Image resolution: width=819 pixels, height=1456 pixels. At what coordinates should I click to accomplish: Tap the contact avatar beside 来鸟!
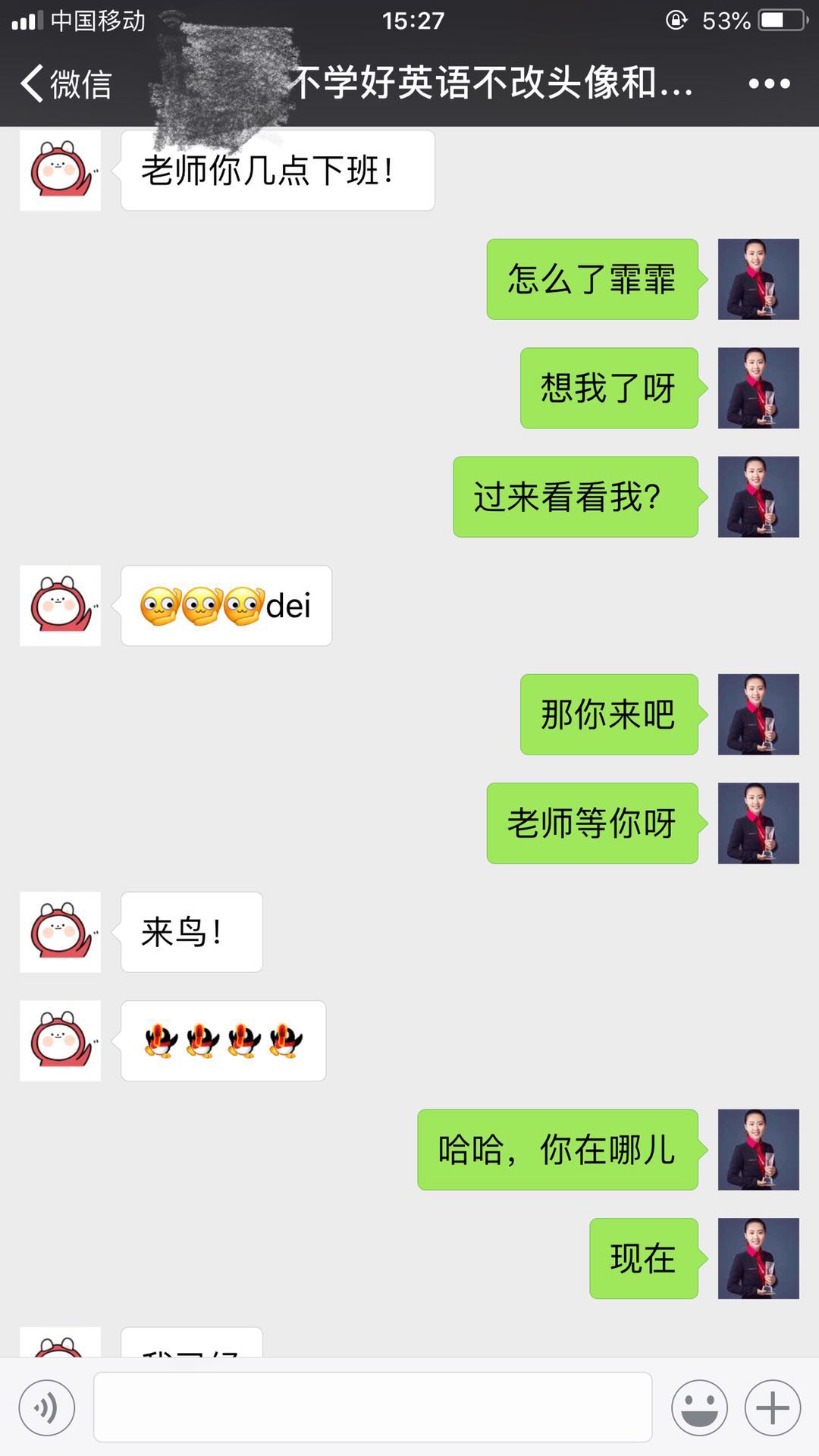61,932
